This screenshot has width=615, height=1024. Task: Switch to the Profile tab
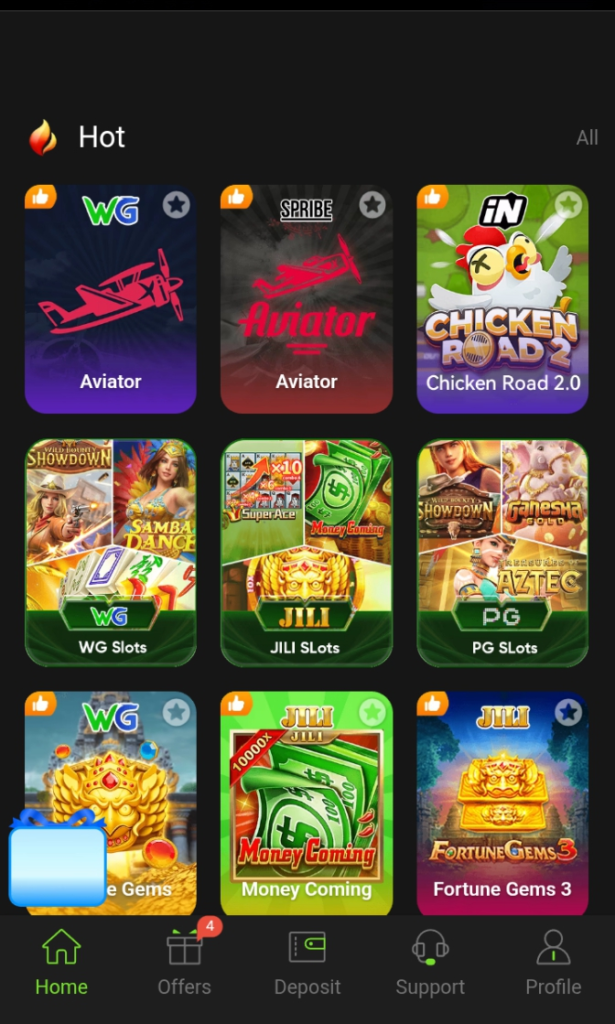click(553, 962)
